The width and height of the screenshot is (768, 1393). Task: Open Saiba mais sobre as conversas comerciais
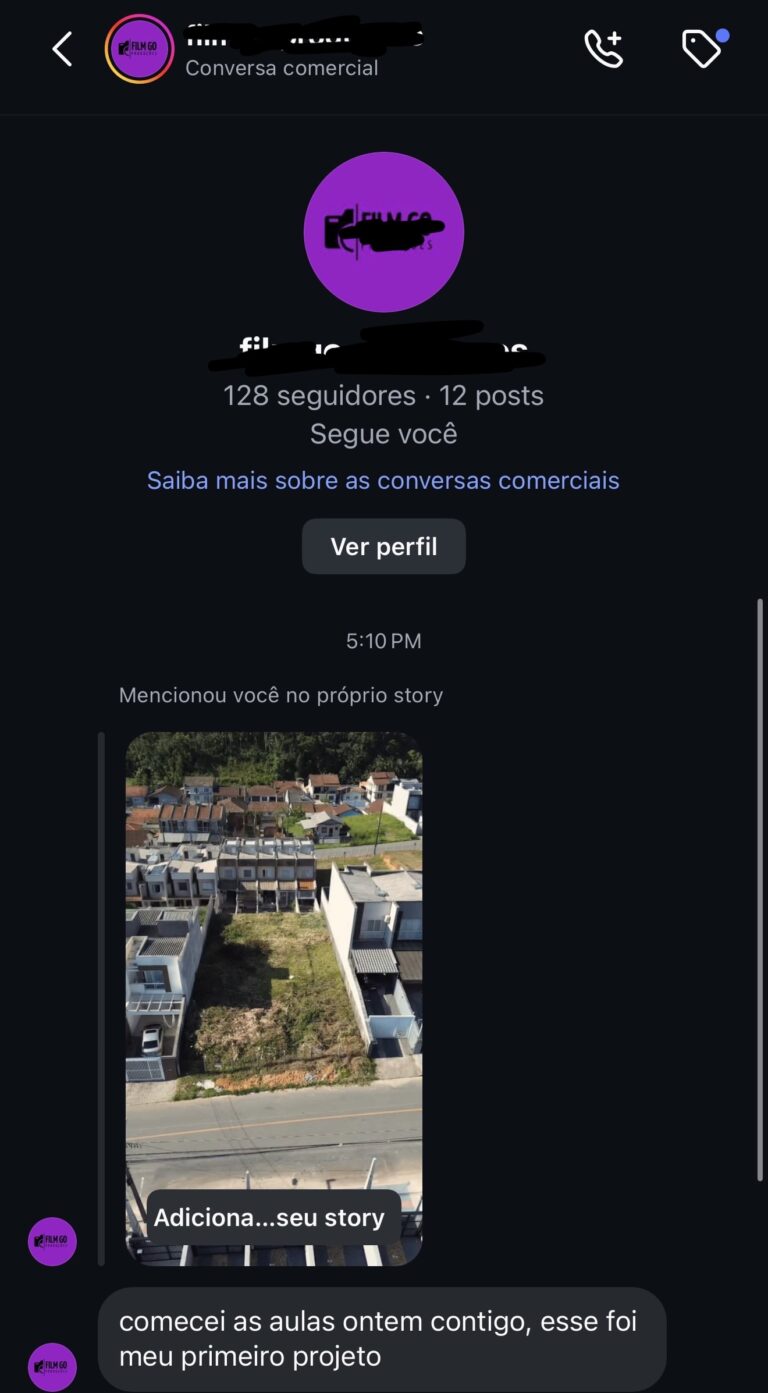pyautogui.click(x=383, y=480)
